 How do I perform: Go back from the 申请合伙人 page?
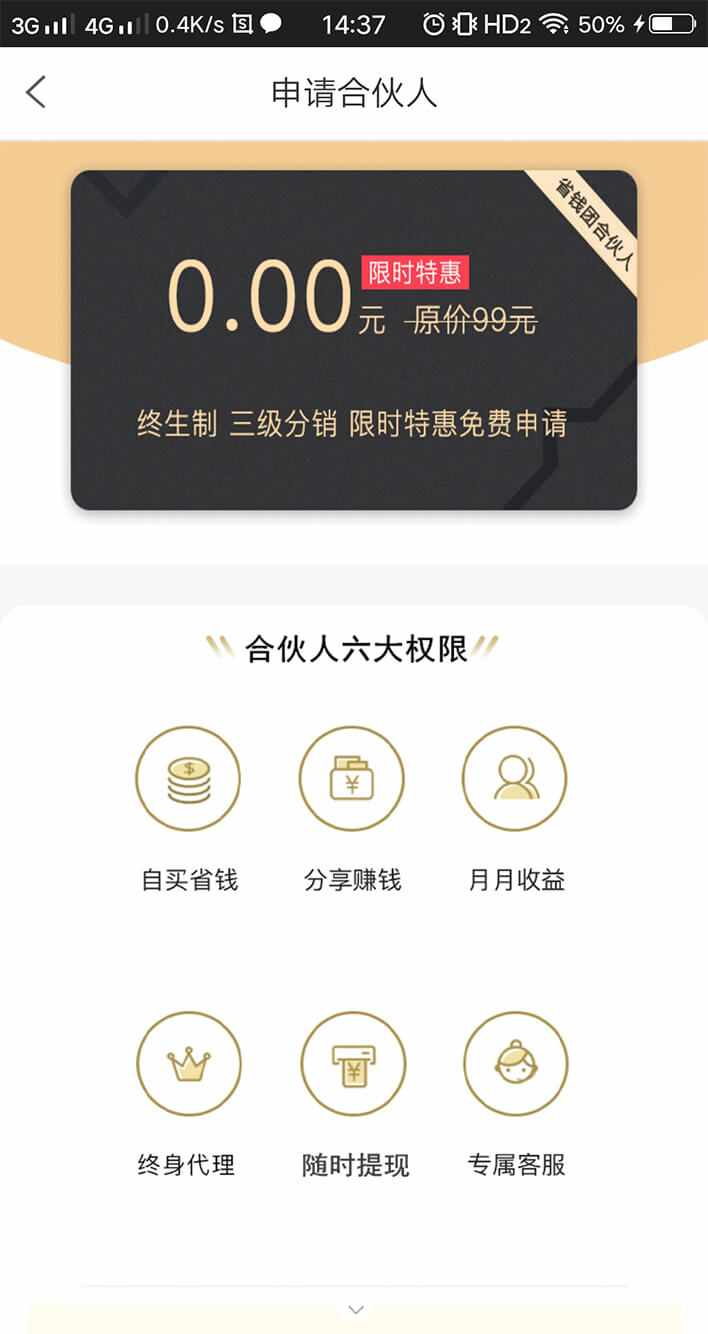point(36,92)
